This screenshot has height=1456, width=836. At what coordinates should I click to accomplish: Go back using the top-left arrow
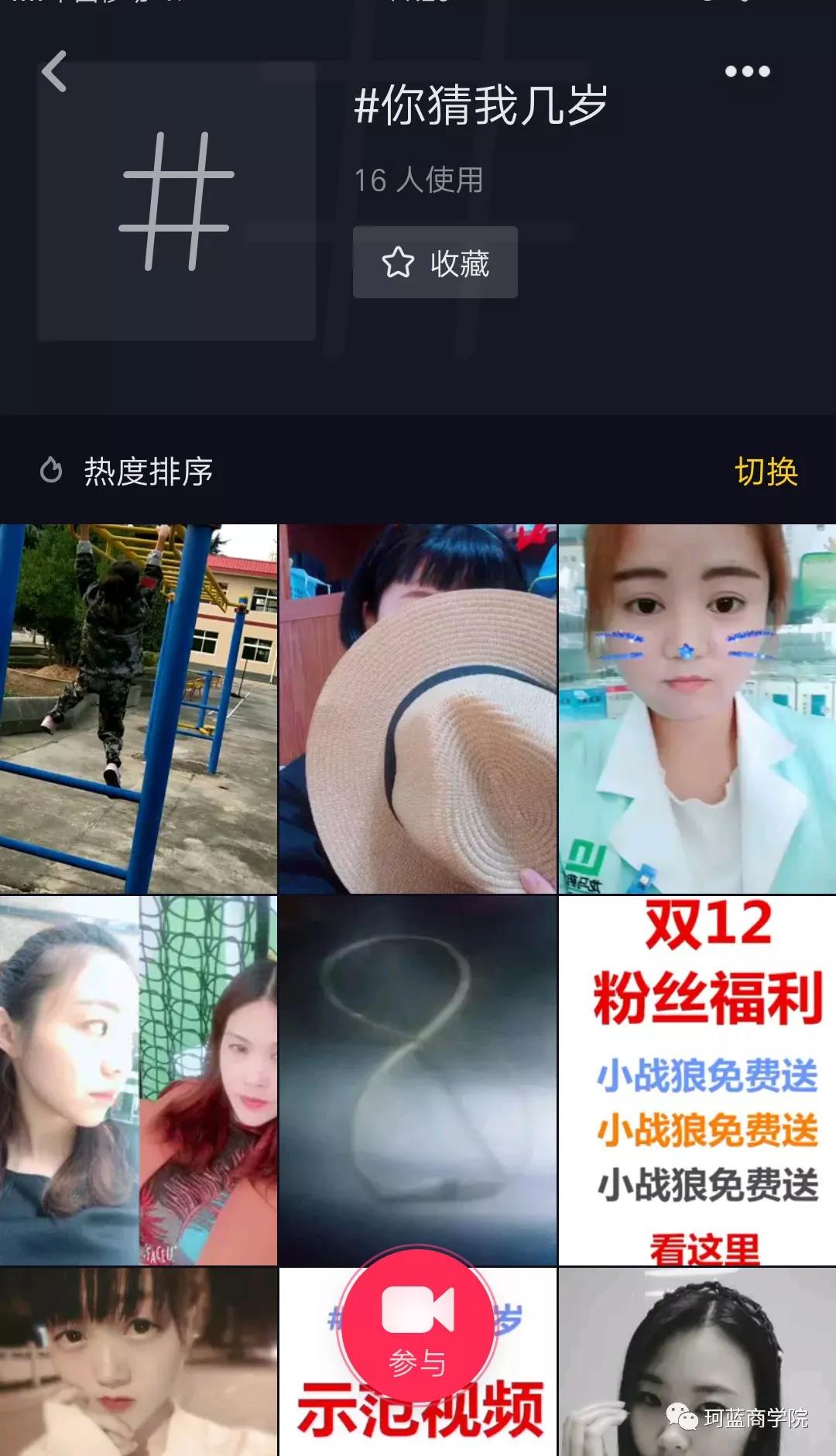click(x=54, y=72)
